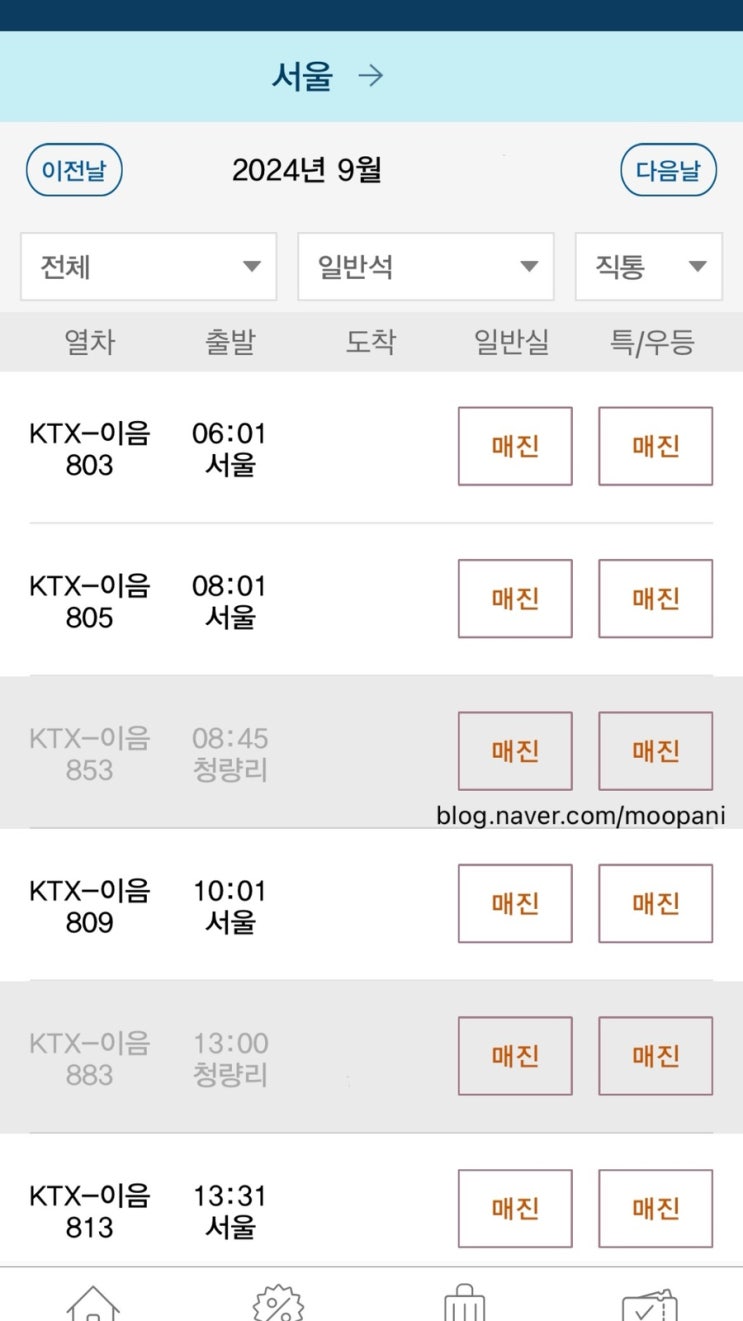The height and width of the screenshot is (1321, 743).
Task: Tap 일반실 매진 for train 803
Action: (x=515, y=446)
